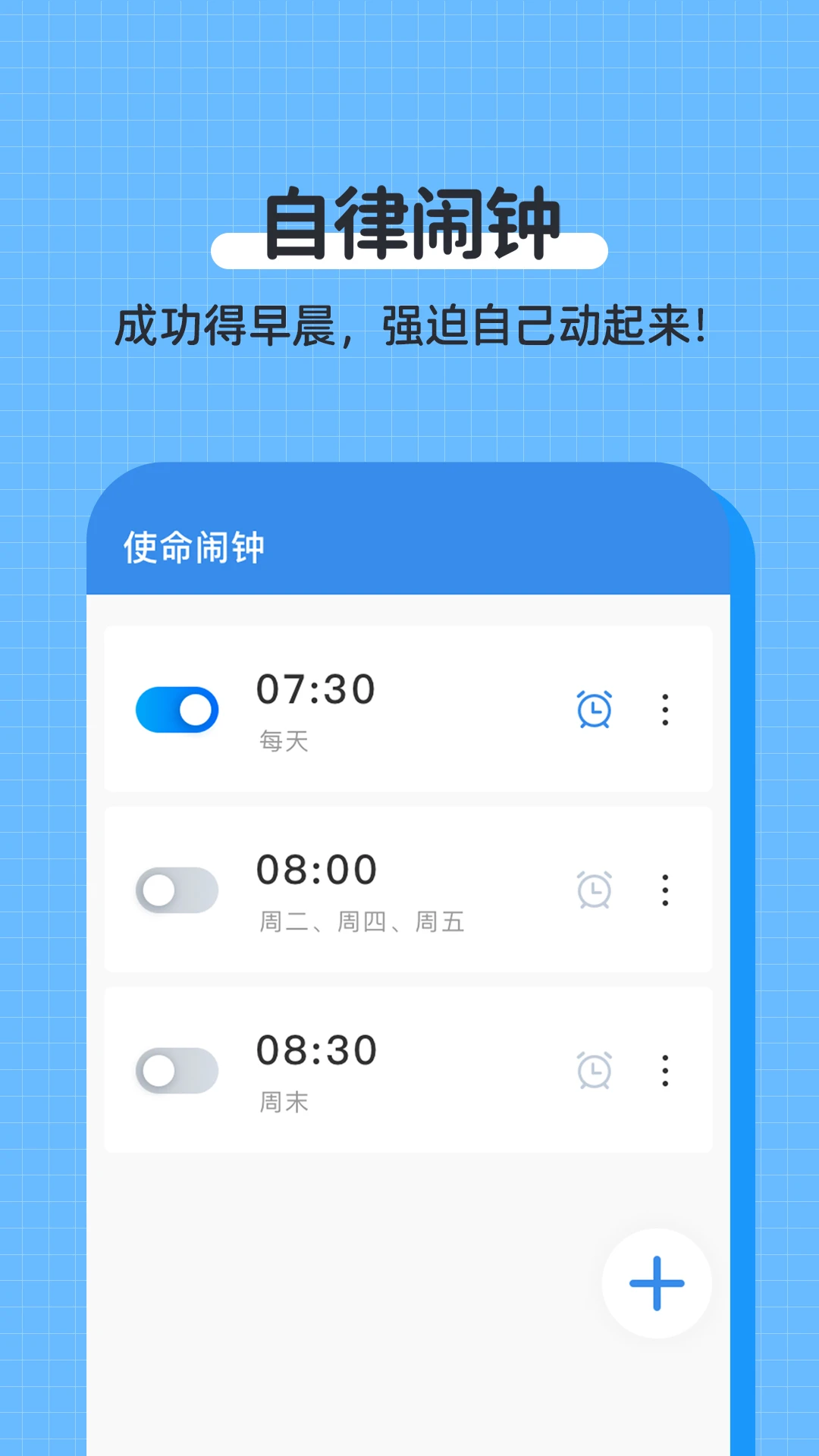Tap the 08:30 weekend alarm entry
This screenshot has height=1456, width=819.
[316, 1050]
